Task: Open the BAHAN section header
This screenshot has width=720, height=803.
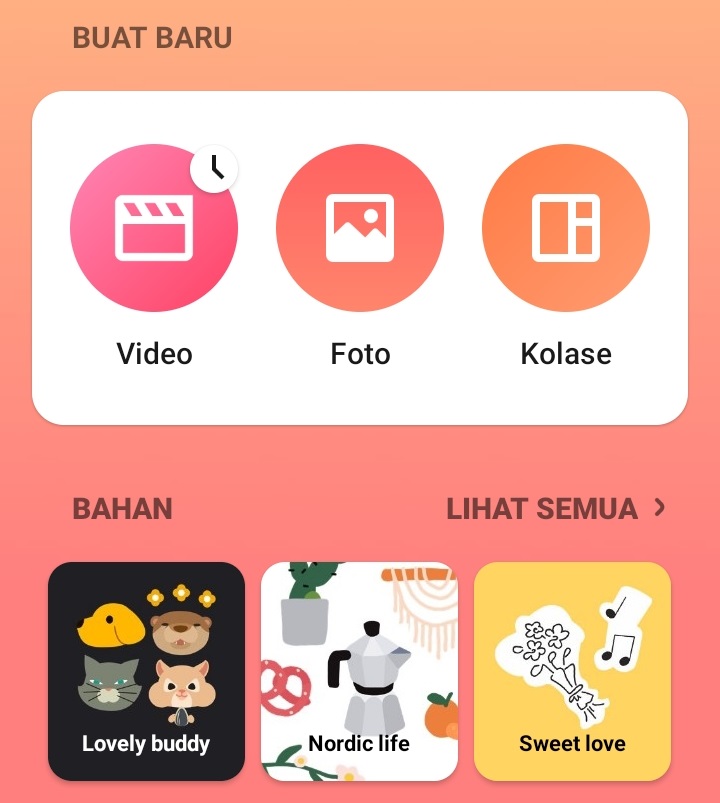Action: pyautogui.click(x=122, y=508)
